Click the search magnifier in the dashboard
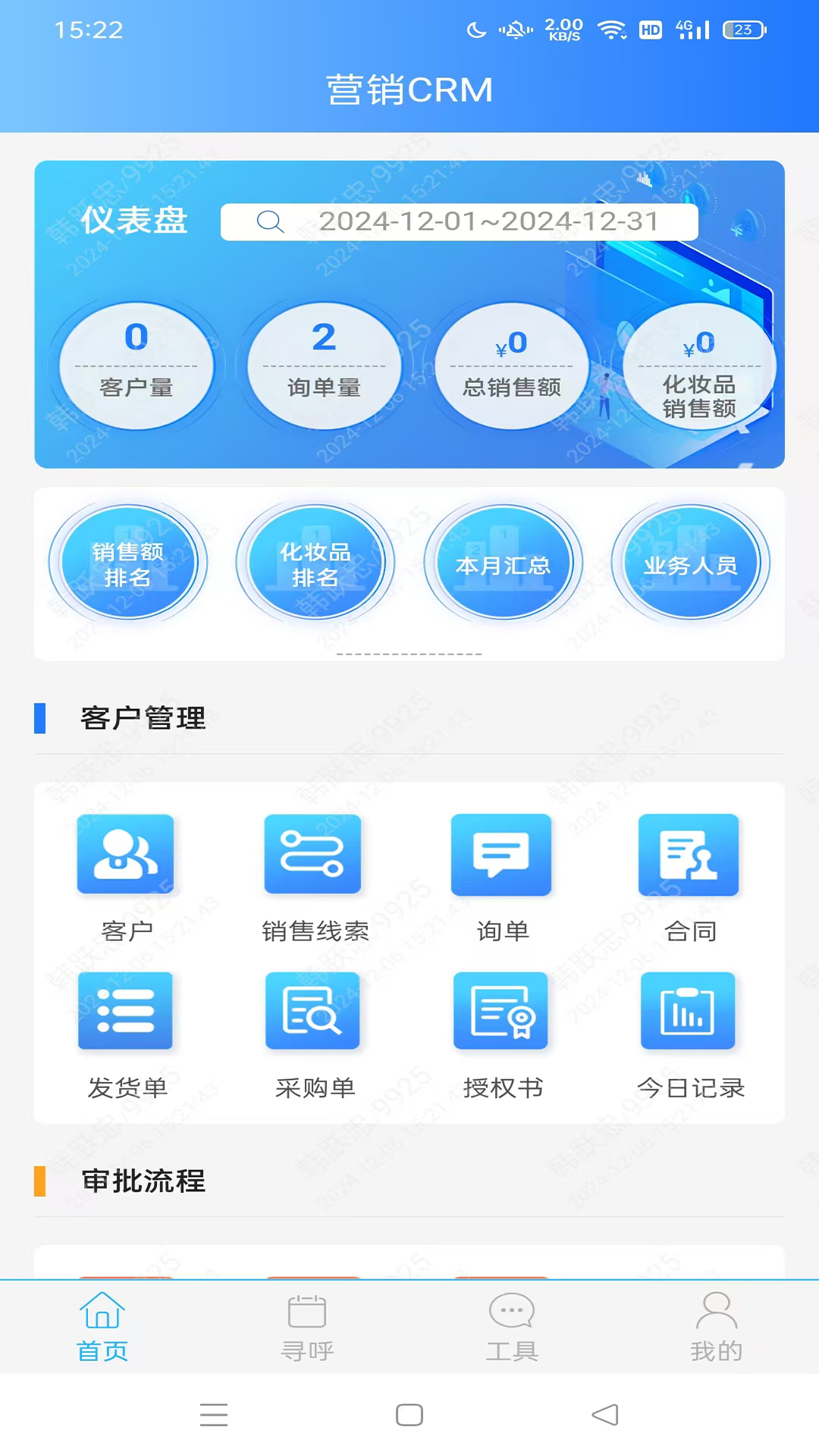 click(271, 221)
